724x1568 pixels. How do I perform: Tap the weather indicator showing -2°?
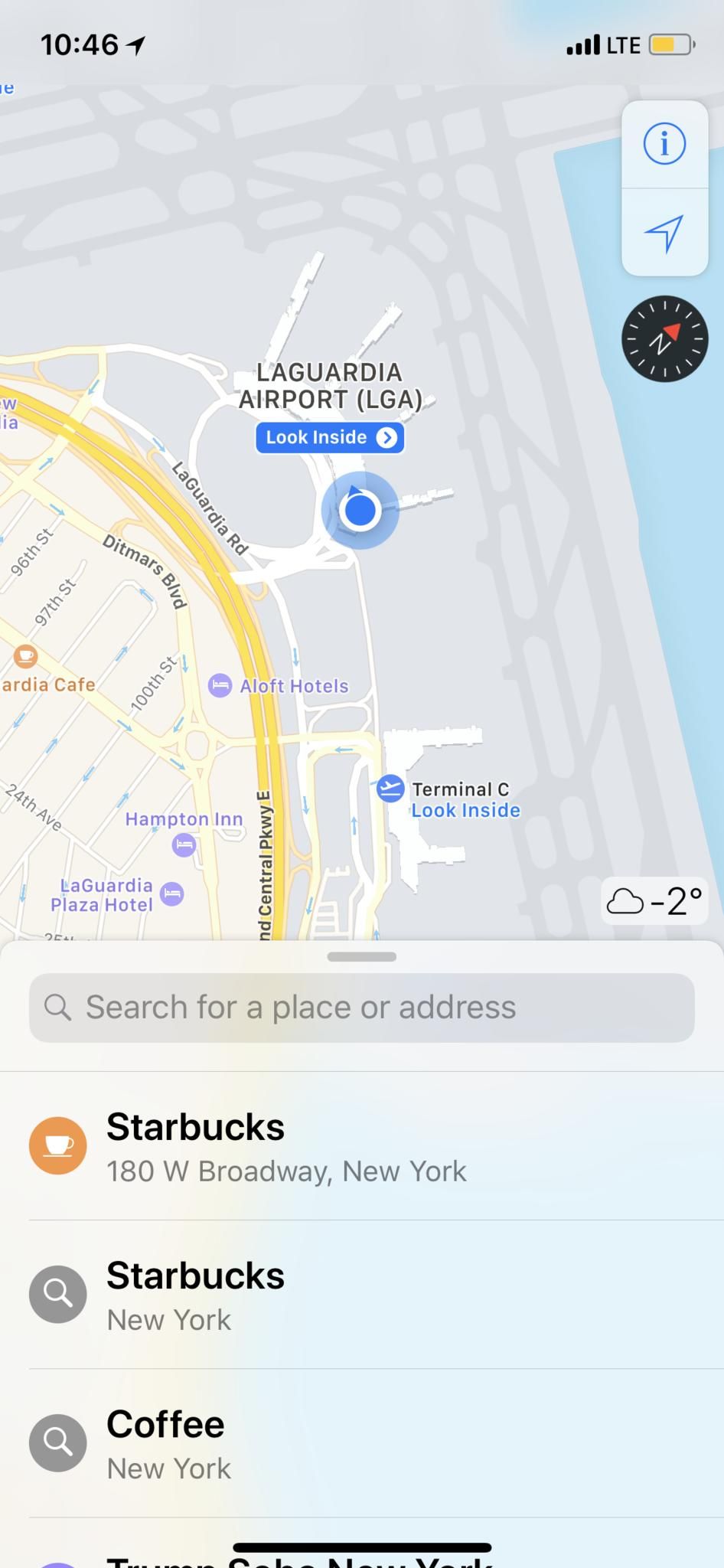click(654, 901)
